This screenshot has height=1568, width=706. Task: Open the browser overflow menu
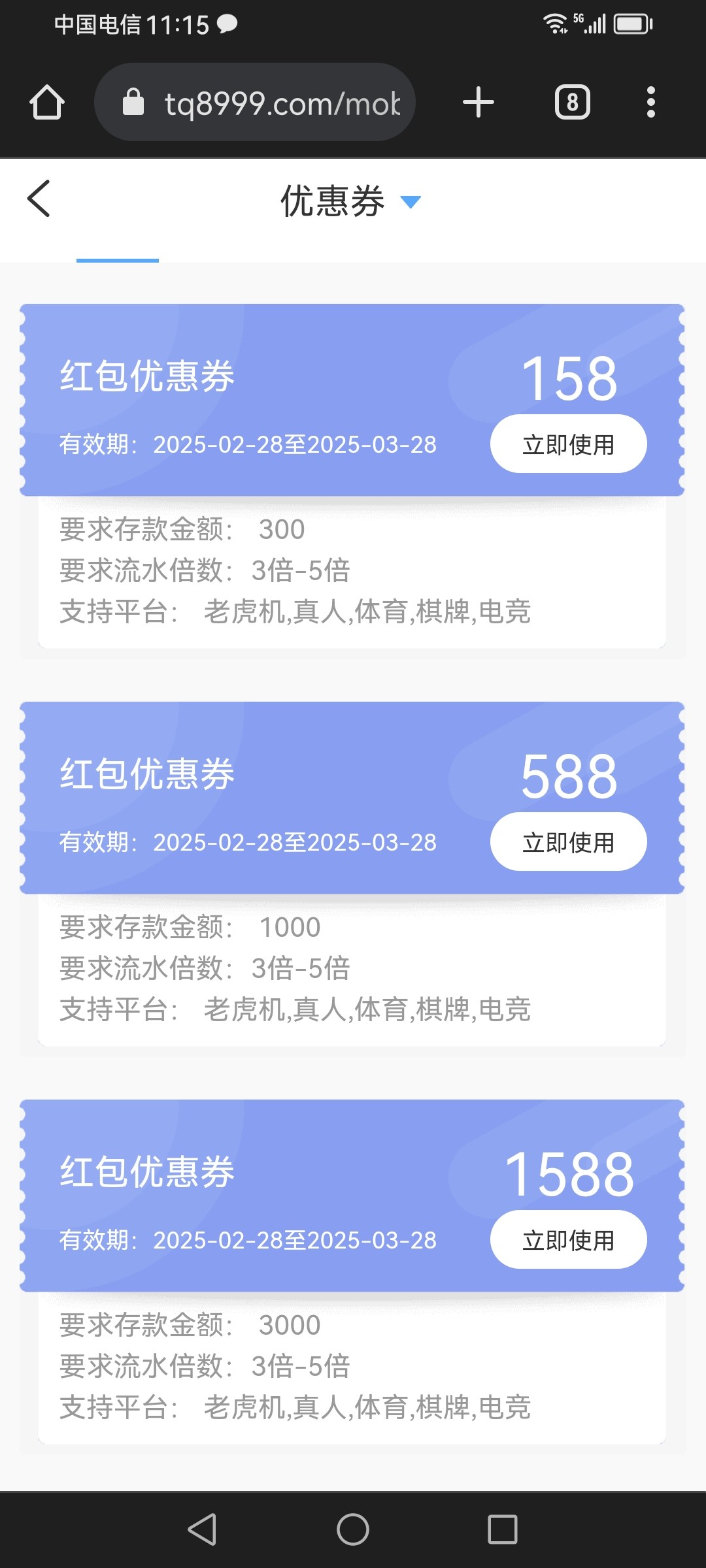(650, 103)
